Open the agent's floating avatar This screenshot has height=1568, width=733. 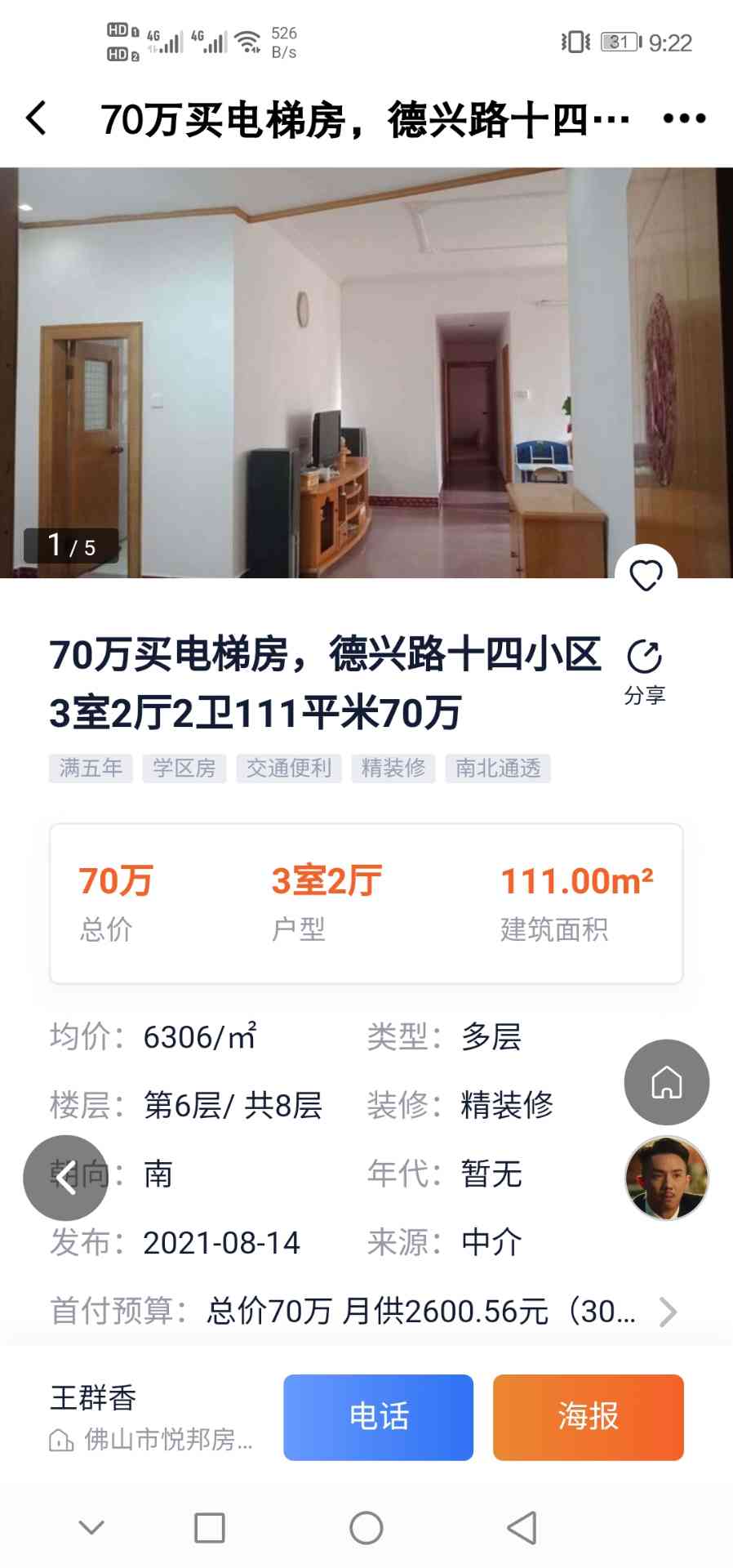click(x=667, y=1178)
